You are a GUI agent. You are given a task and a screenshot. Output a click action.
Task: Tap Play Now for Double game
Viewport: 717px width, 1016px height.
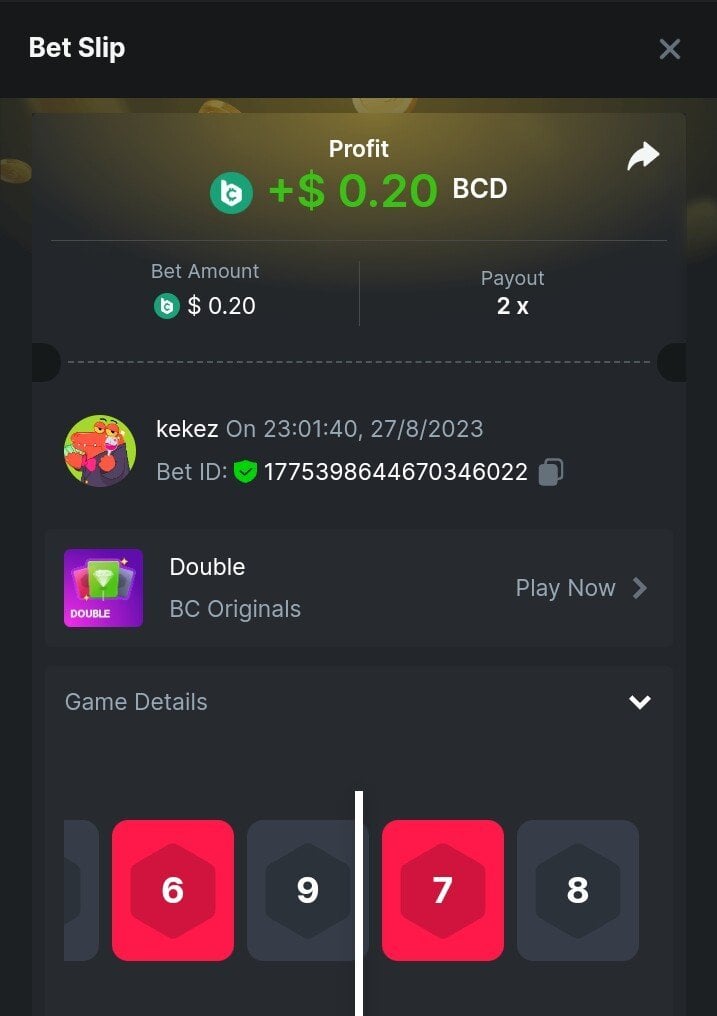pos(580,588)
